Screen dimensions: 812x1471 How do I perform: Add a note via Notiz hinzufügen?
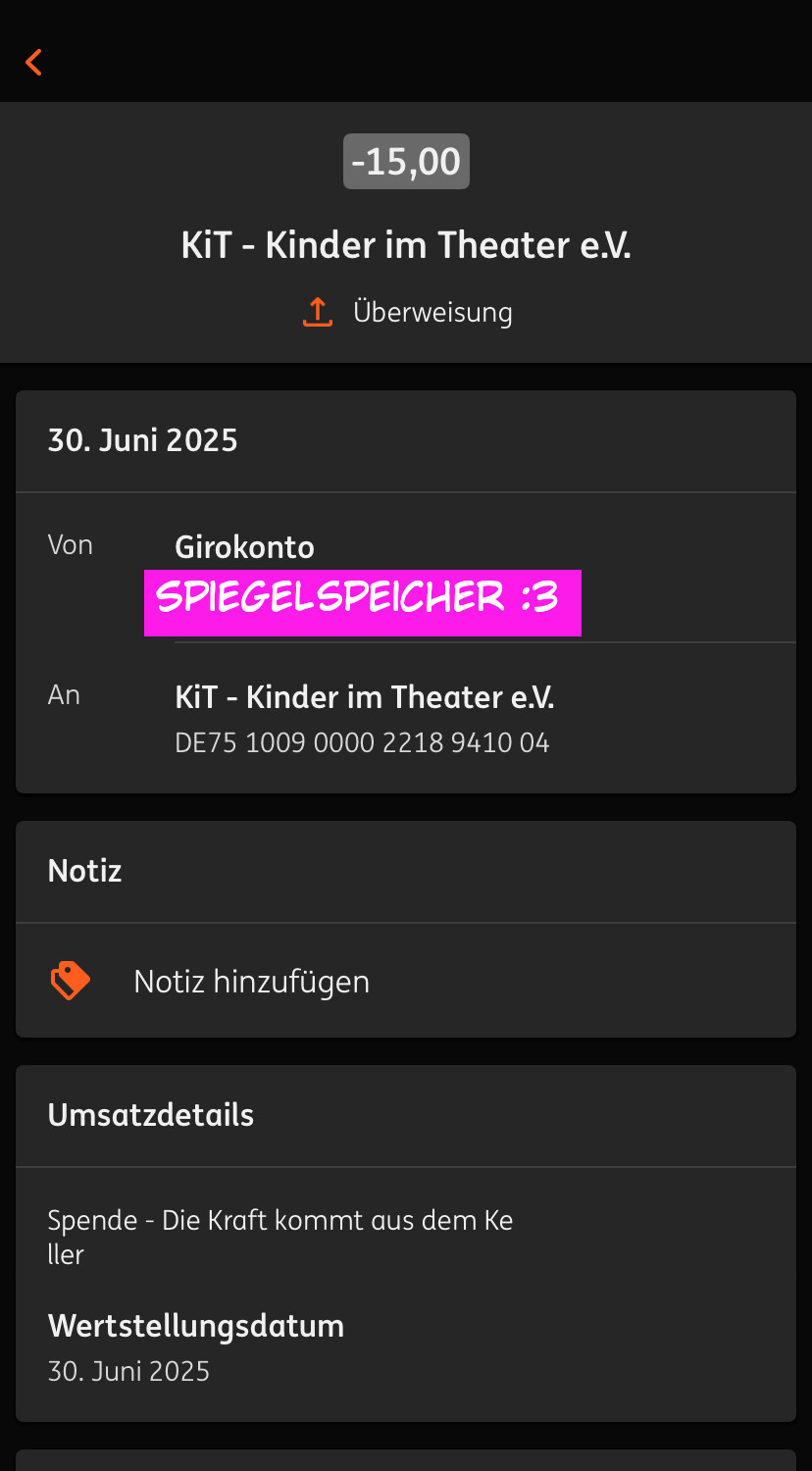pos(251,981)
